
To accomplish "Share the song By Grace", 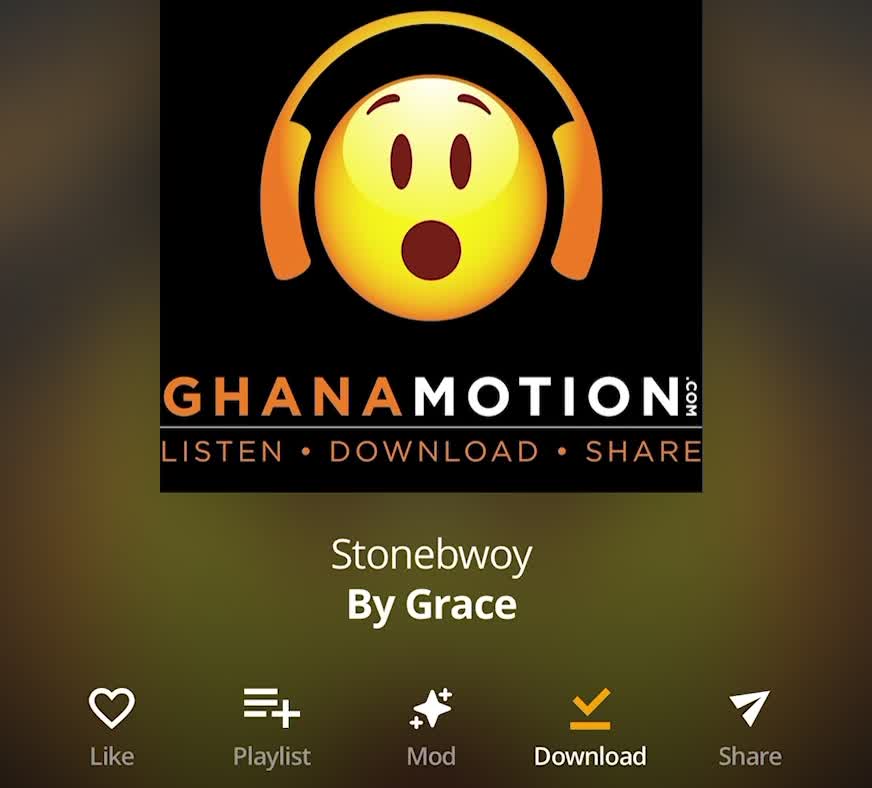I will pyautogui.click(x=750, y=726).
